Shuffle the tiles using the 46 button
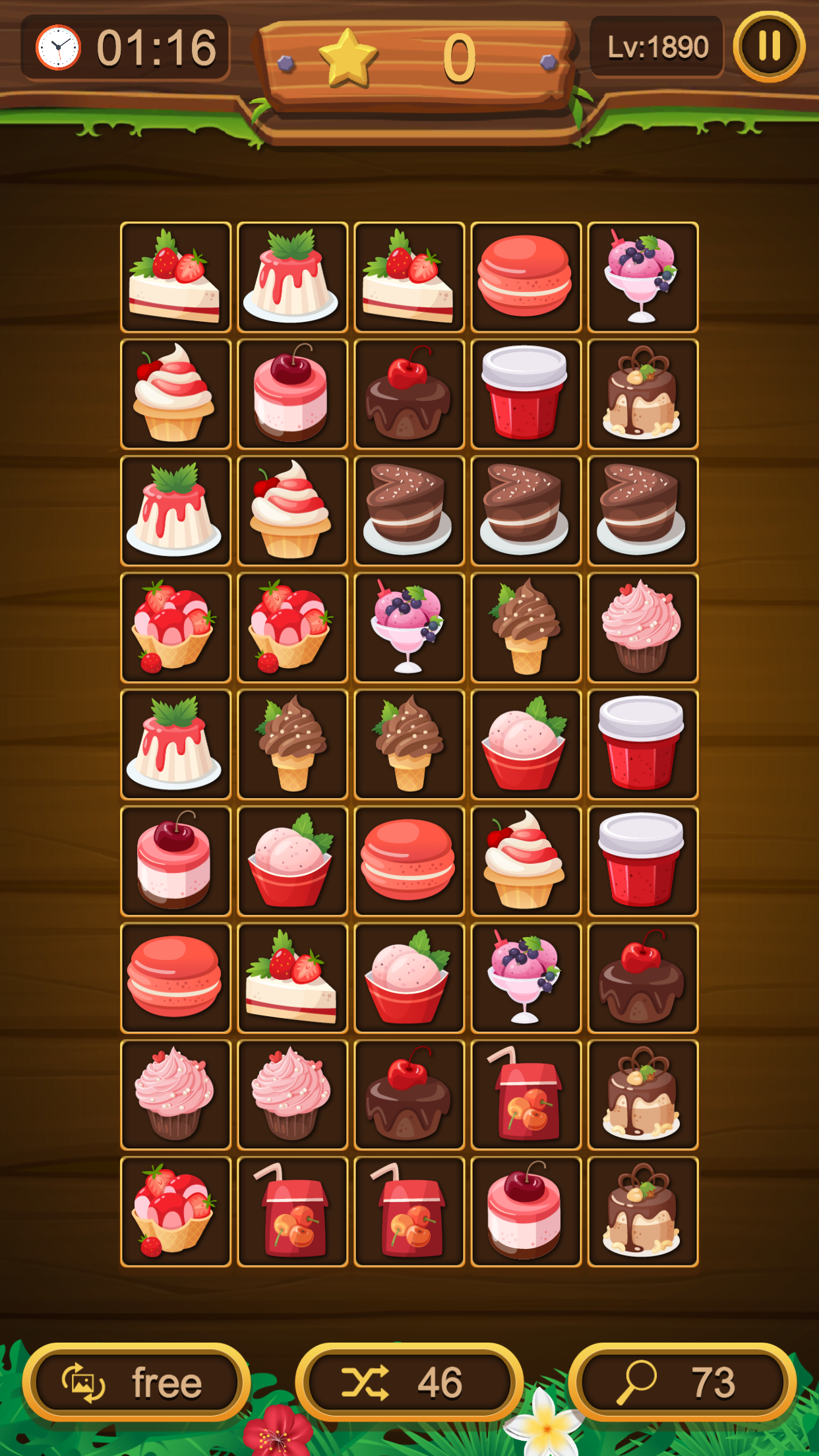 [409, 1382]
